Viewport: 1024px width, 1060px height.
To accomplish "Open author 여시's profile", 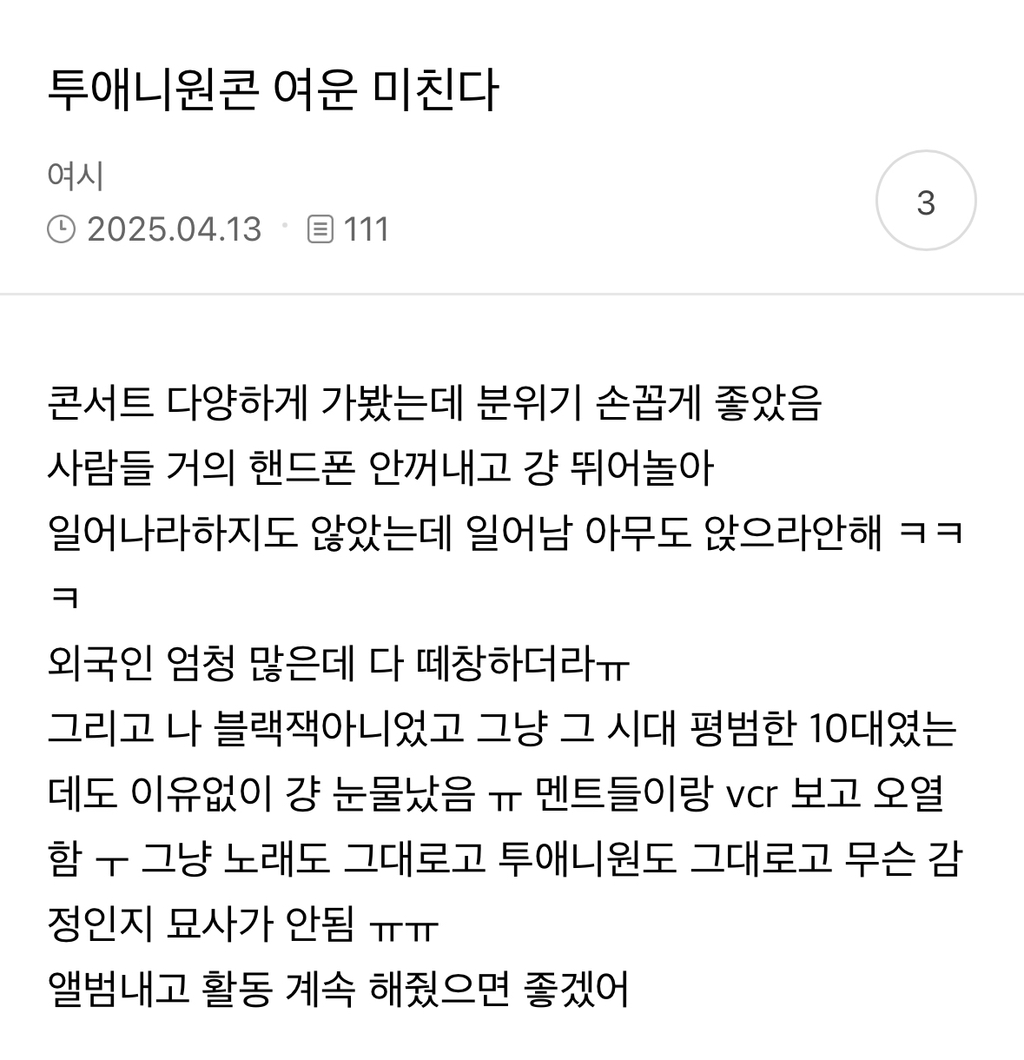I will 76,176.
